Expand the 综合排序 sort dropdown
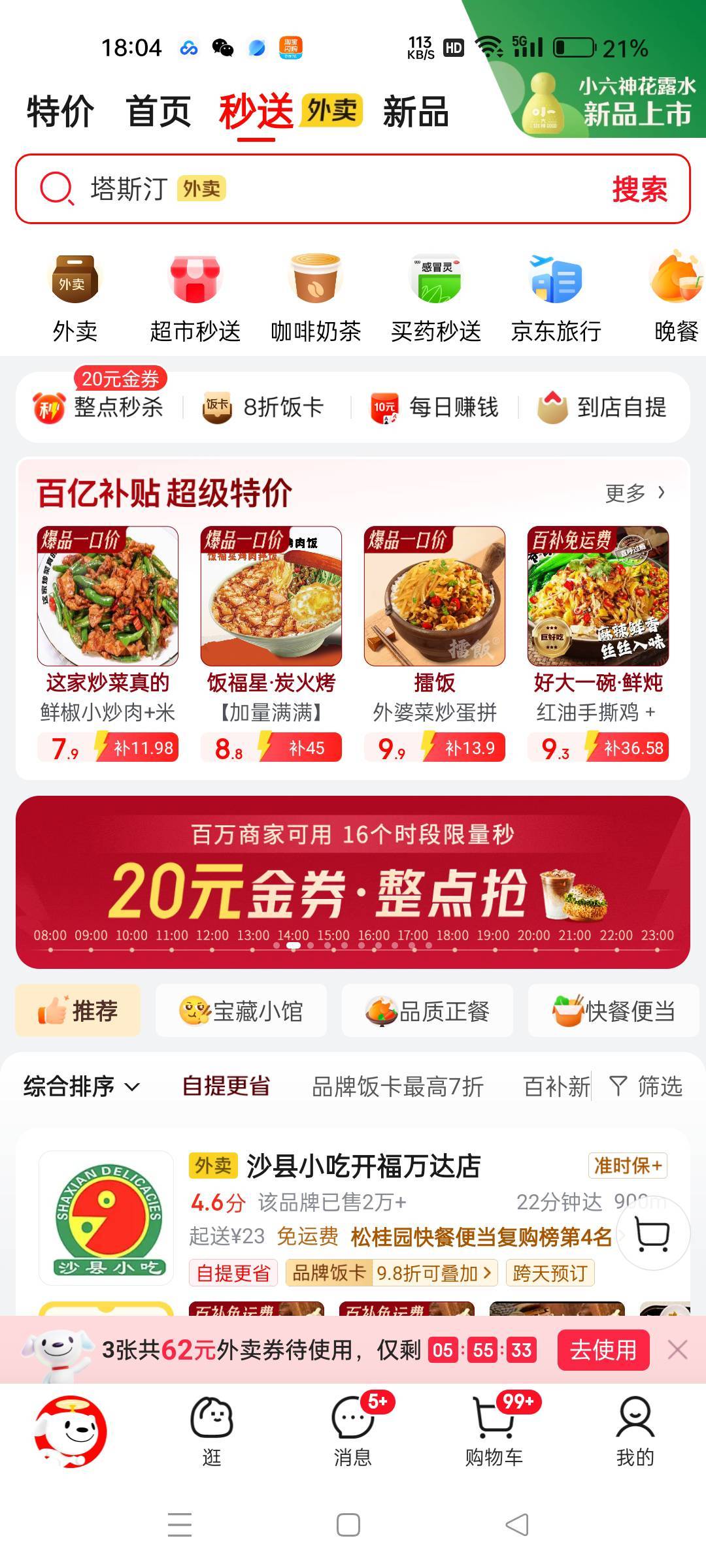This screenshot has width=706, height=1568. tap(82, 1086)
